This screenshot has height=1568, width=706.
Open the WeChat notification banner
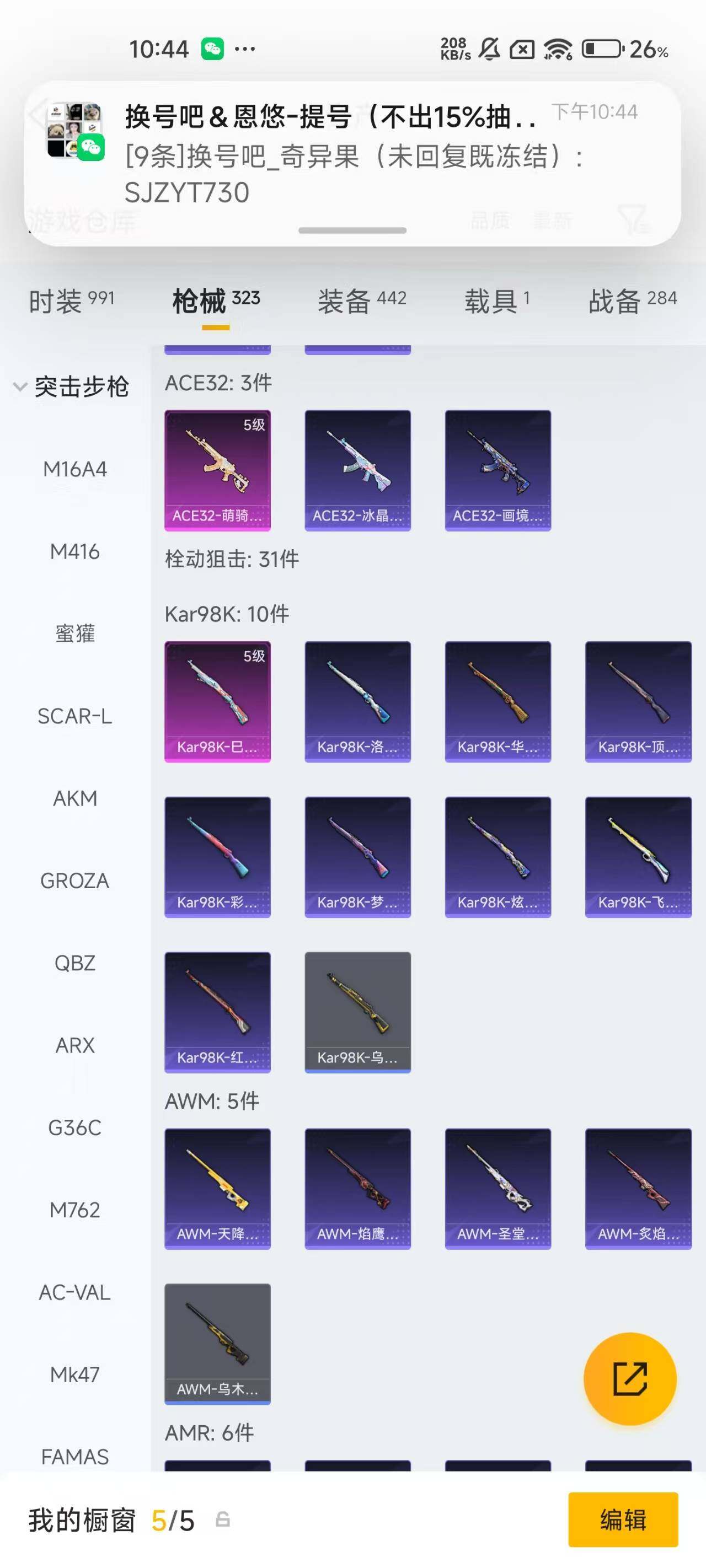352,155
